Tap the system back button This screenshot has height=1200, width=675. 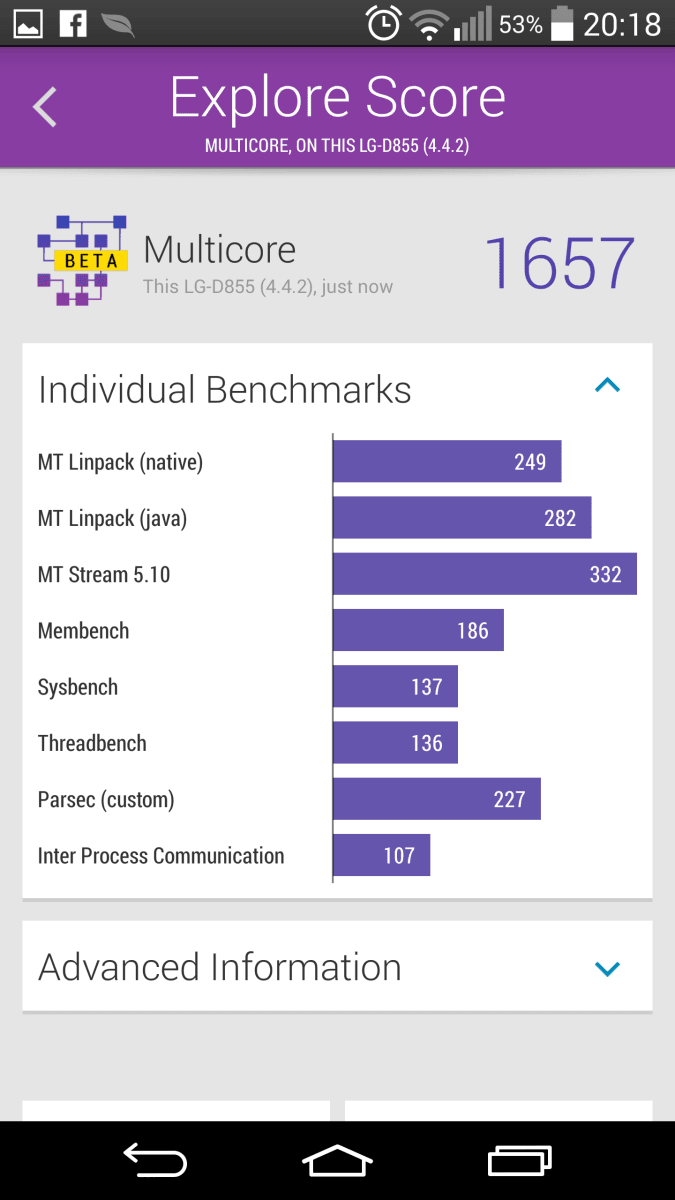pos(155,1160)
